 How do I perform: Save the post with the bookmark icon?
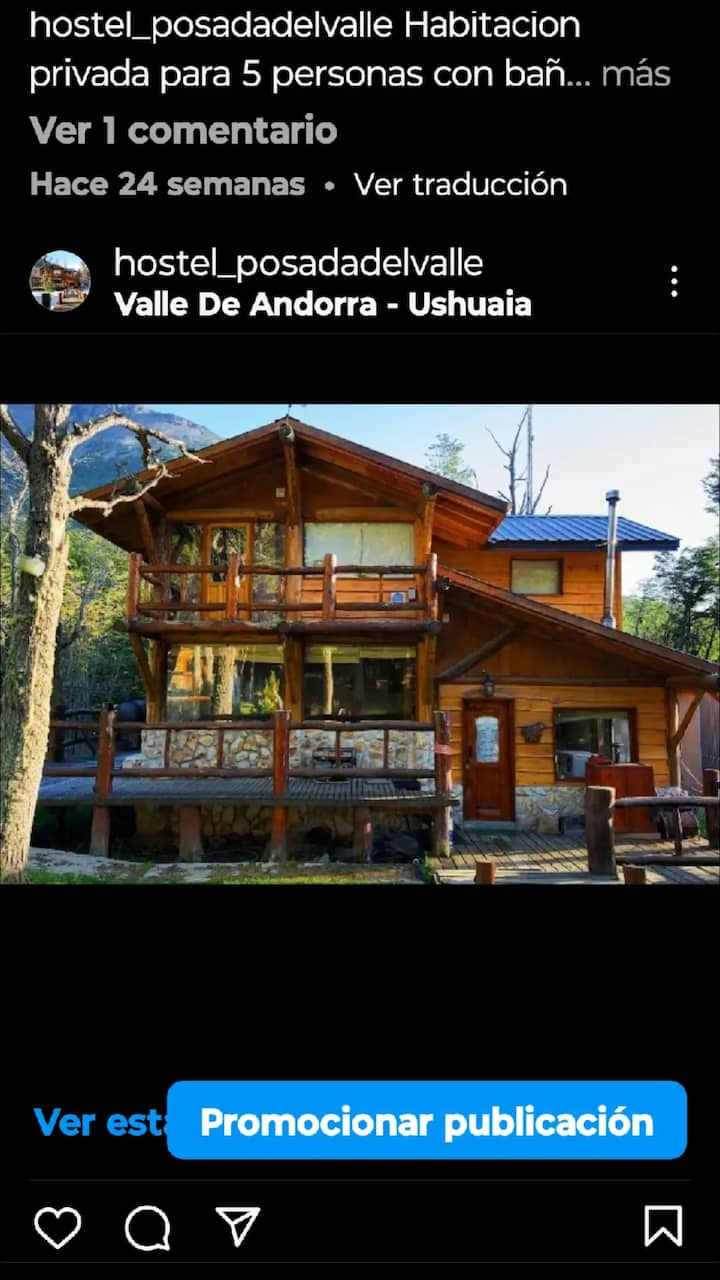(664, 1224)
